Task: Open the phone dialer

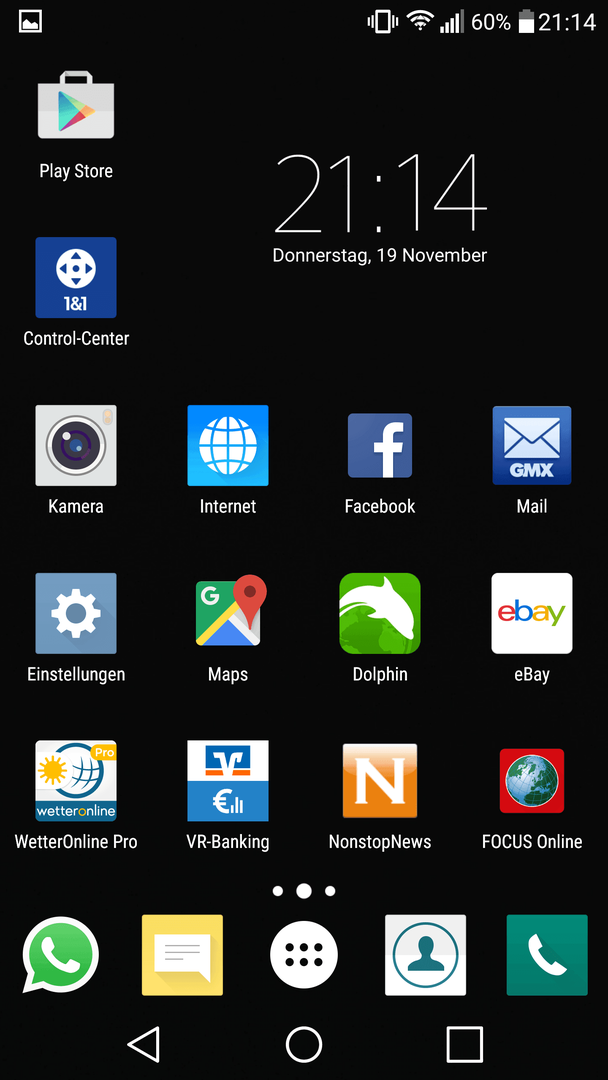Action: point(547,955)
